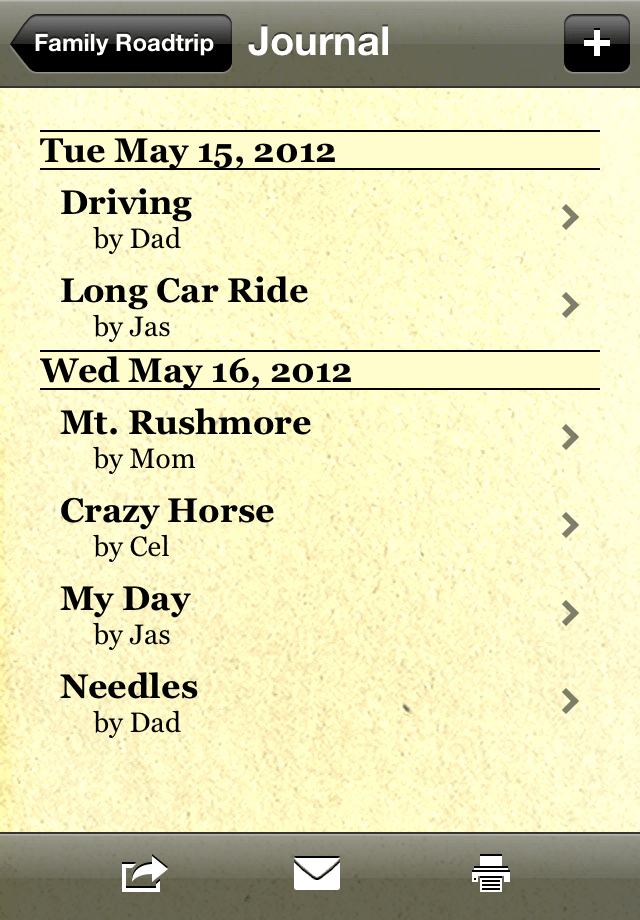
Task: Open the Needles entry by Dad
Action: 320,702
